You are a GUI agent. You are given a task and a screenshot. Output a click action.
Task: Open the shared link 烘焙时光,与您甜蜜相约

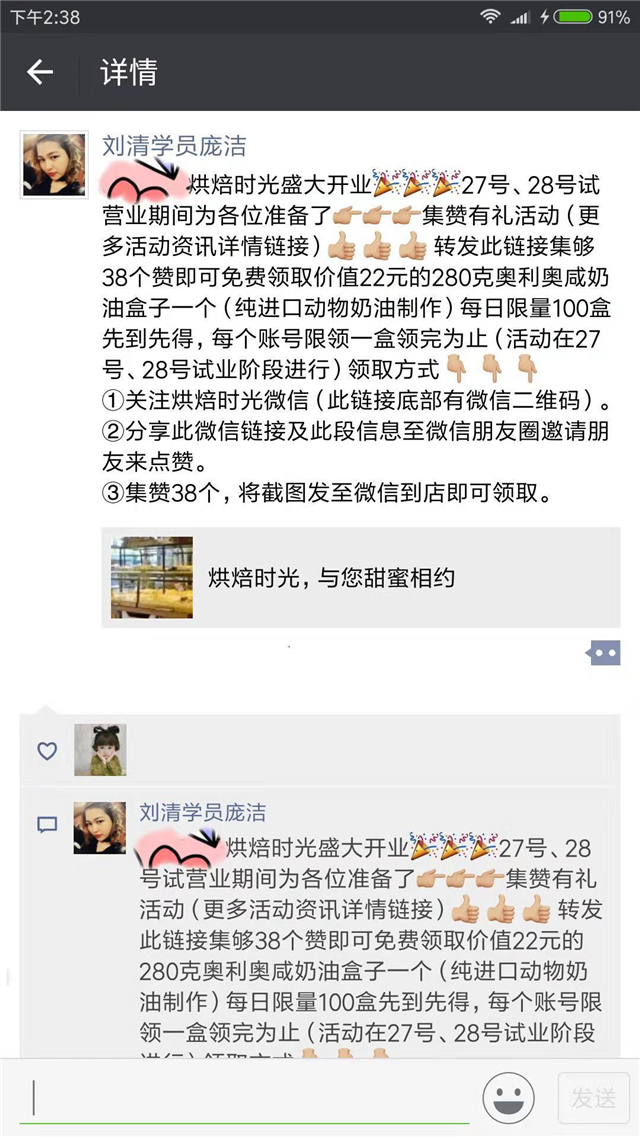coord(361,577)
